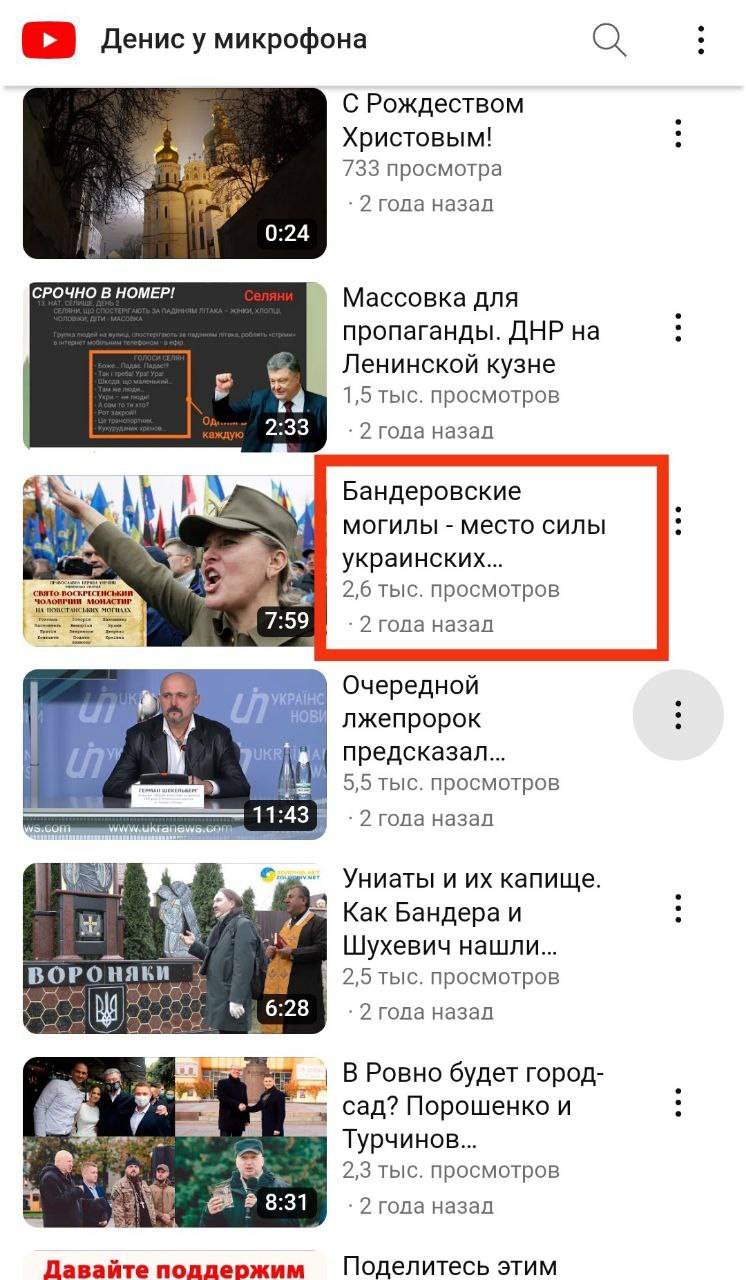Open the search in the channel header
This screenshot has height=1280, width=746.
coord(609,40)
